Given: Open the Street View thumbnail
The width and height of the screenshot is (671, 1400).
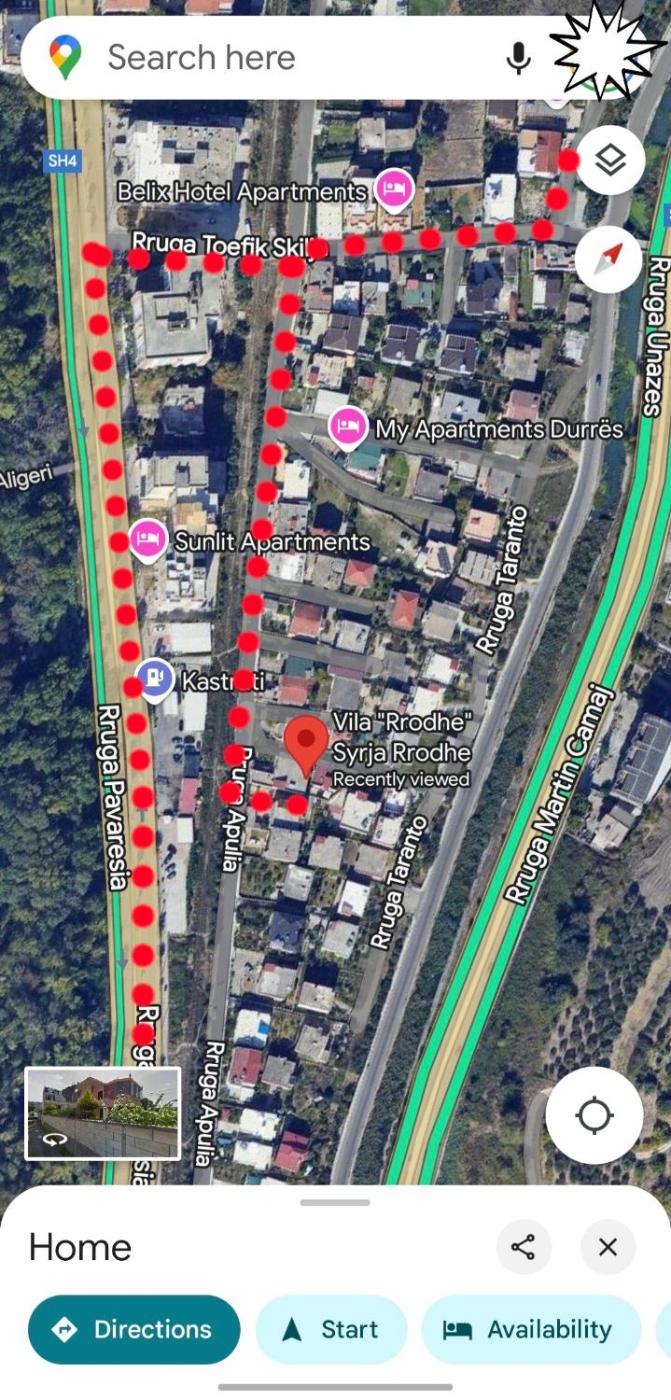Looking at the screenshot, I should (x=103, y=1113).
